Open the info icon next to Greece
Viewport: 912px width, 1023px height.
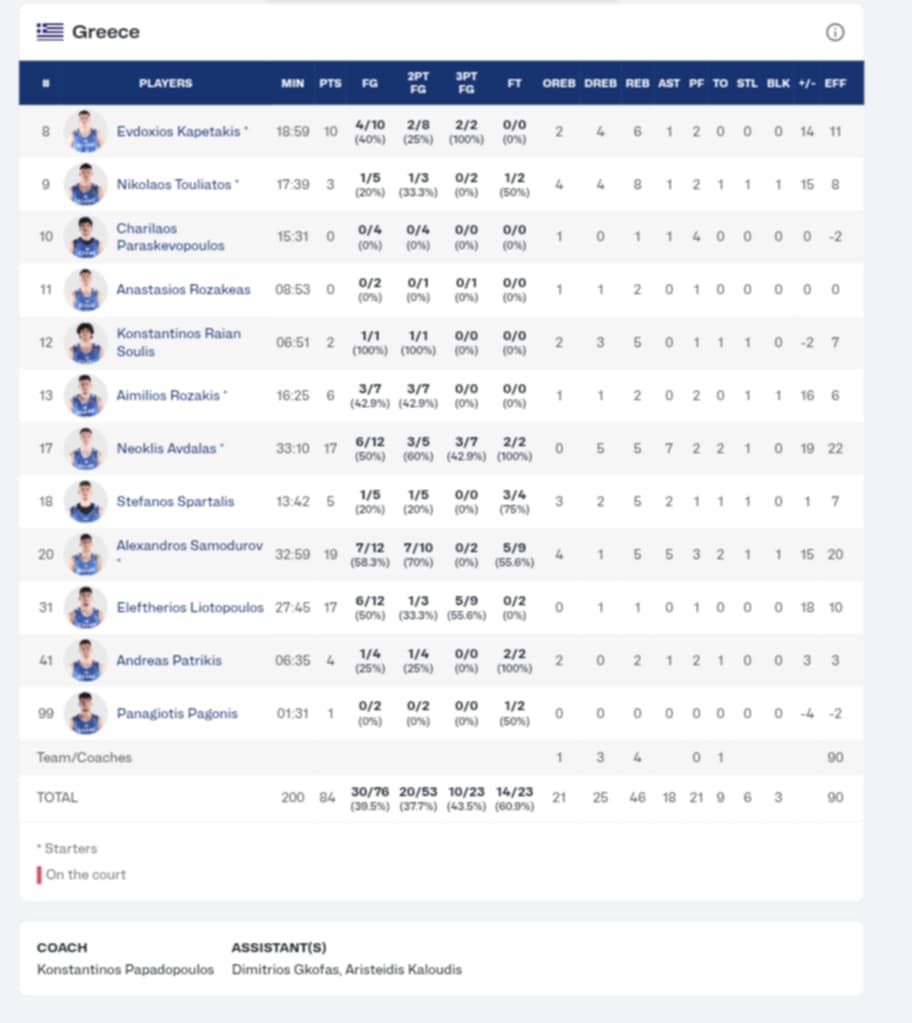click(835, 32)
